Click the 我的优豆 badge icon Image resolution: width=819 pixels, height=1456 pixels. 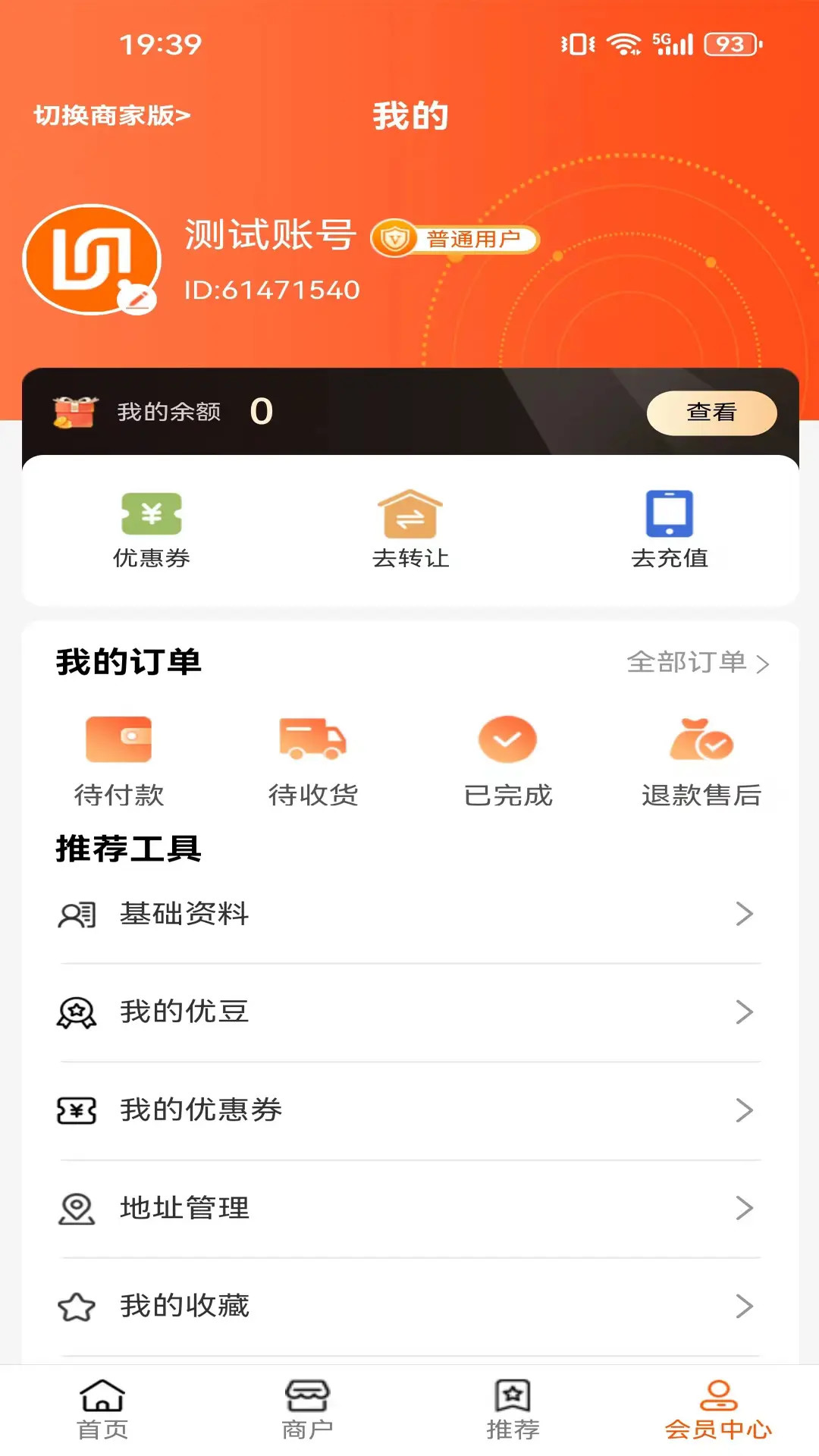point(75,1012)
